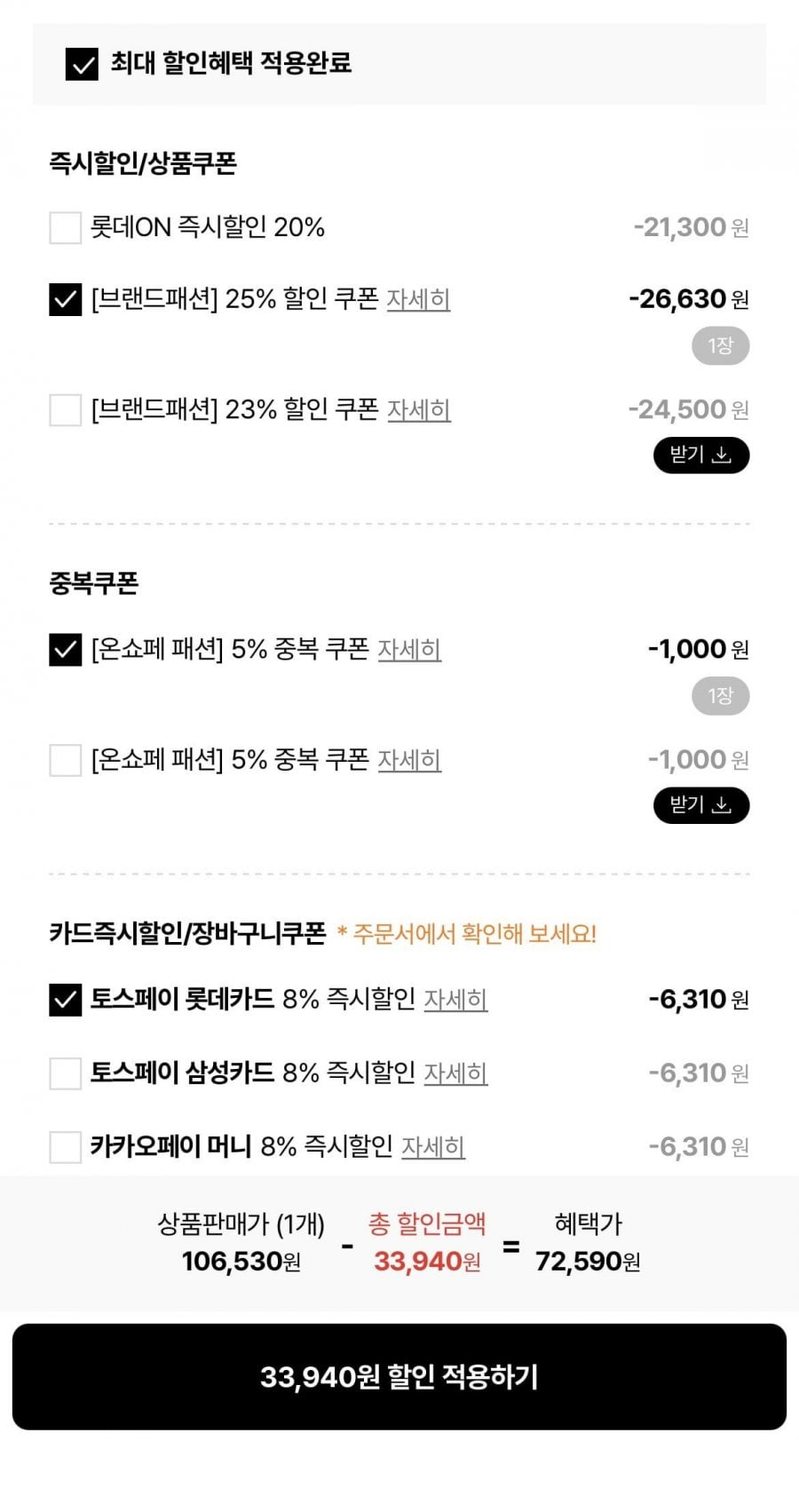Uncheck 토스페이 롯데카드 8% 즉시할인
Viewport: 799px width, 1512px height.
[65, 1000]
